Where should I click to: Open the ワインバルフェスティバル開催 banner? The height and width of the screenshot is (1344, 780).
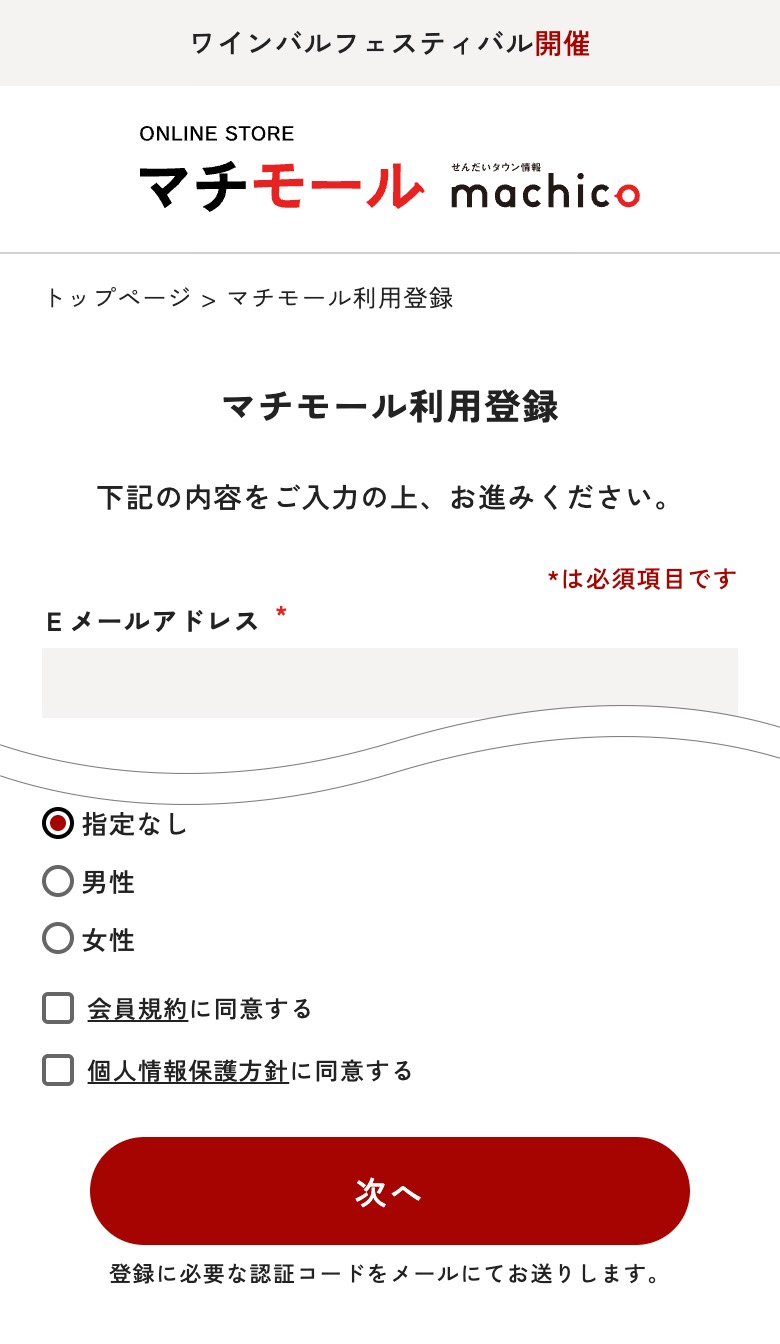point(390,43)
